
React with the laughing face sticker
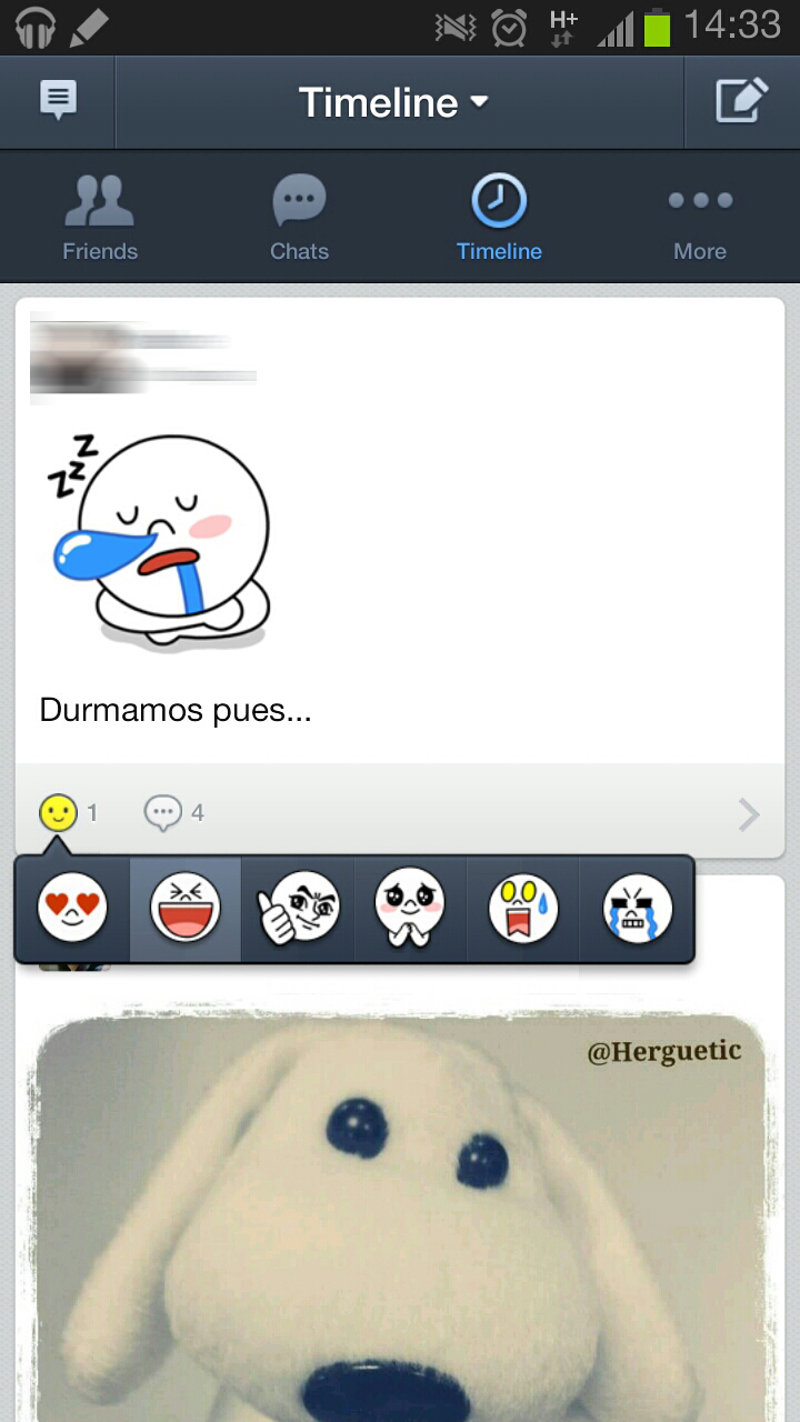click(x=185, y=909)
